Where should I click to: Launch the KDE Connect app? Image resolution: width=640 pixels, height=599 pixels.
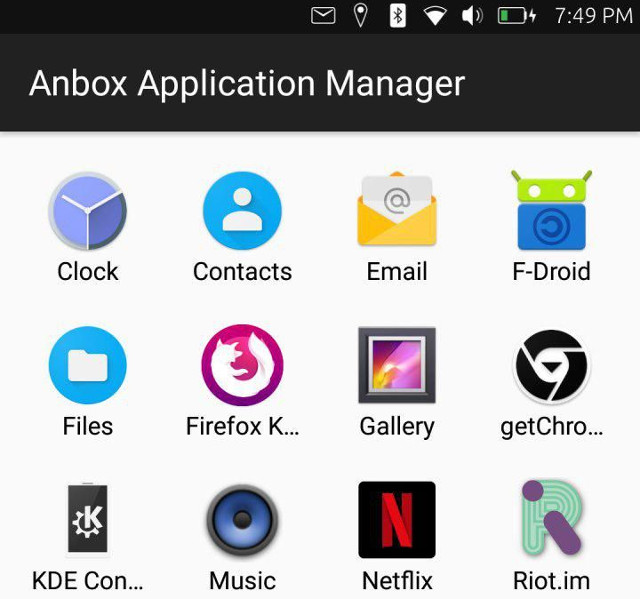click(87, 520)
